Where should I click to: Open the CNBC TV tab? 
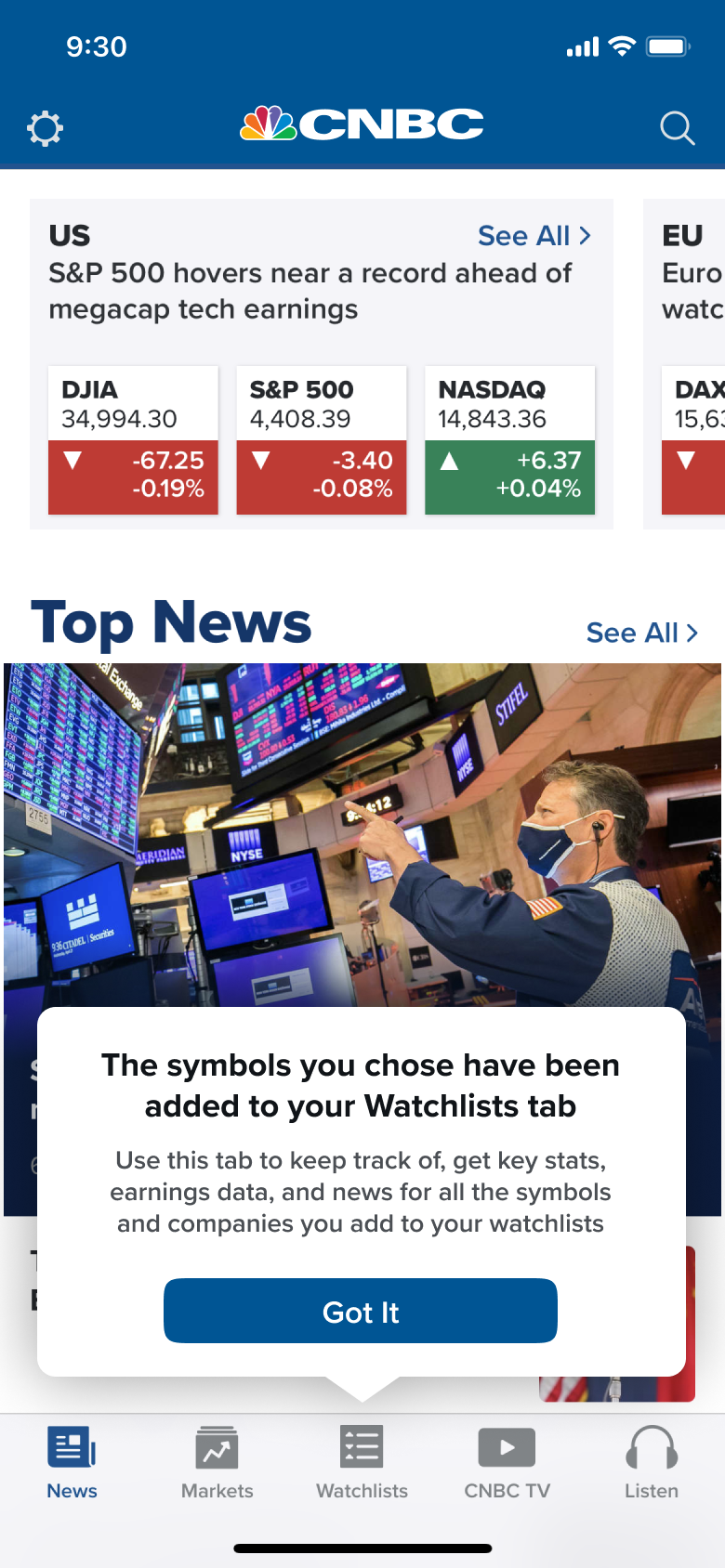click(x=507, y=1463)
